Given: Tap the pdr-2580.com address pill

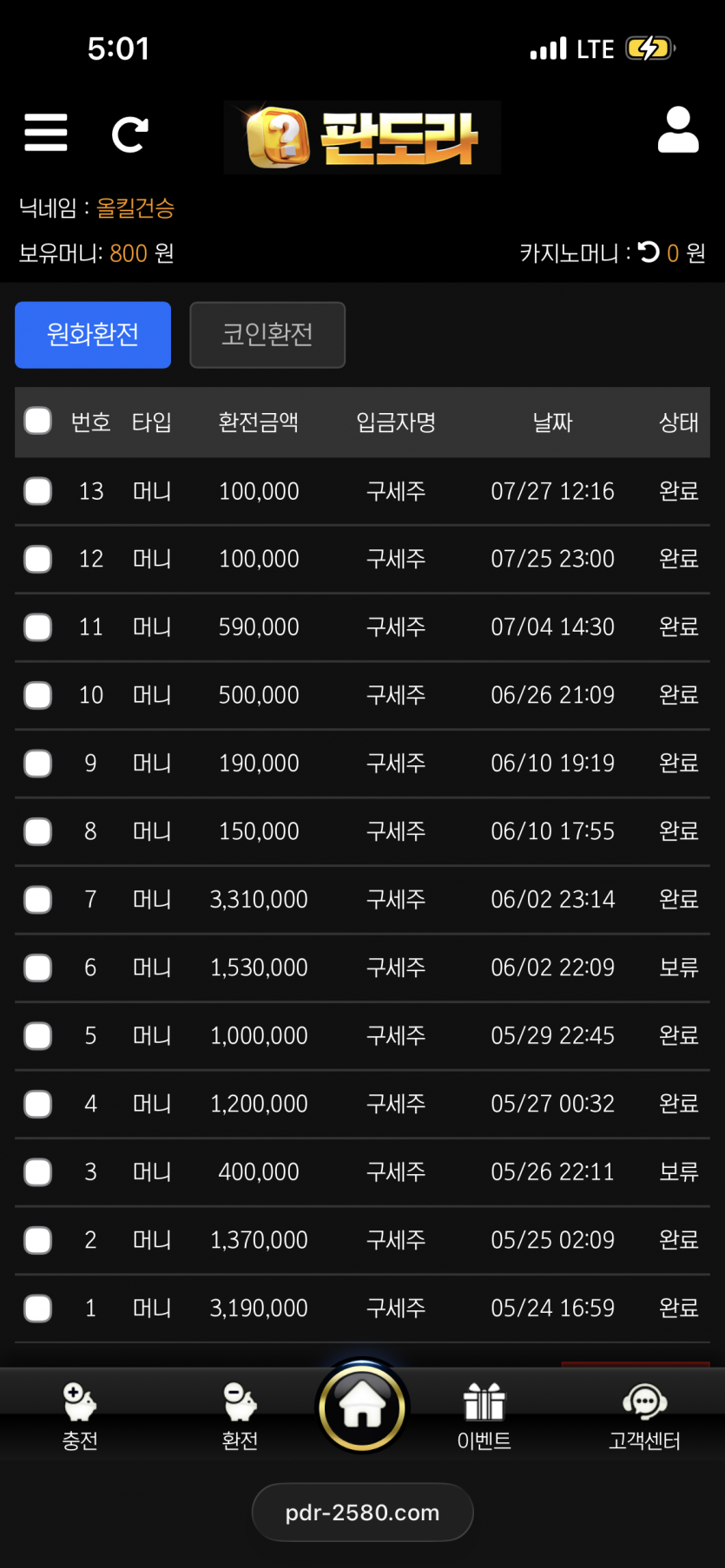Looking at the screenshot, I should [362, 1512].
